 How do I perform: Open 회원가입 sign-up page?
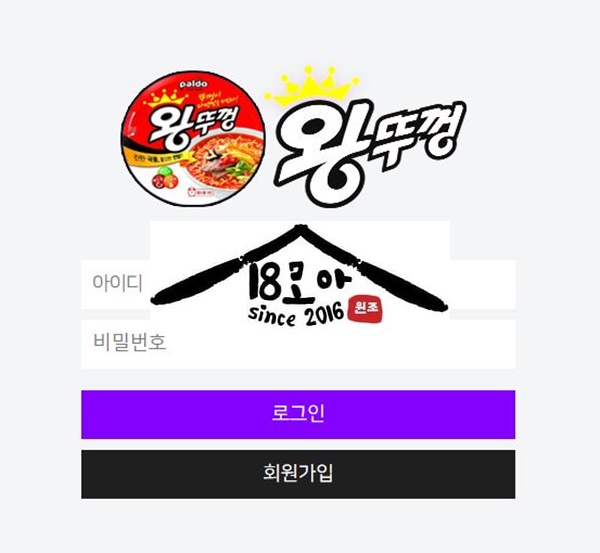pyautogui.click(x=298, y=474)
